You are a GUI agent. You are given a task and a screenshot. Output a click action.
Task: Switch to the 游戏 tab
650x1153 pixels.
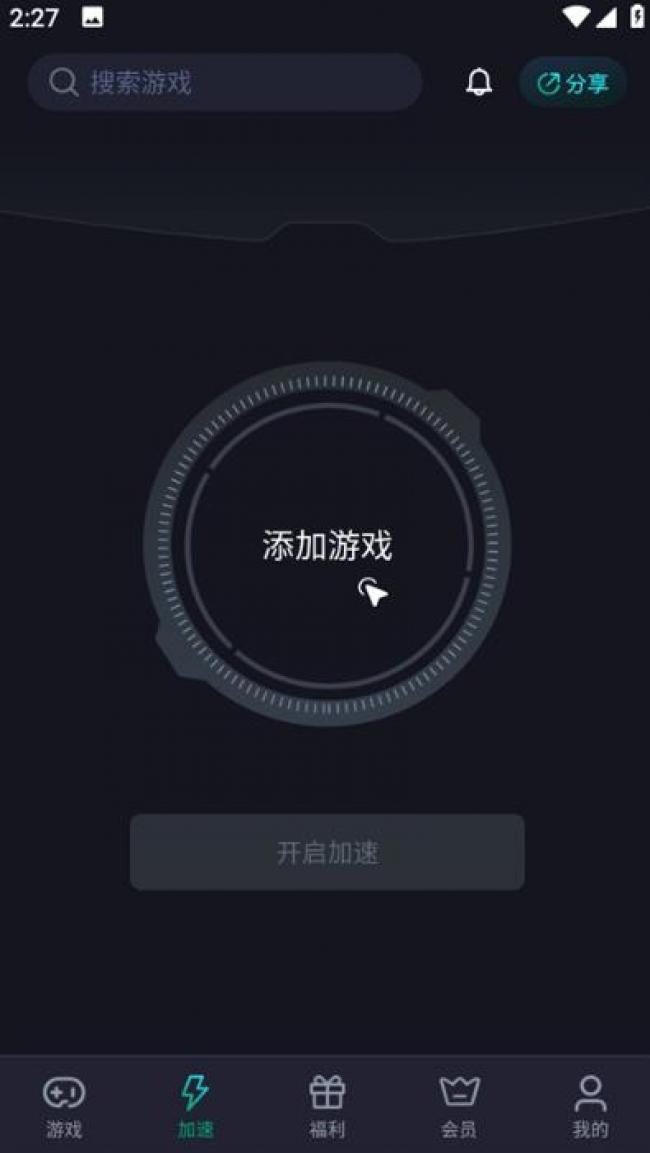pyautogui.click(x=64, y=1105)
